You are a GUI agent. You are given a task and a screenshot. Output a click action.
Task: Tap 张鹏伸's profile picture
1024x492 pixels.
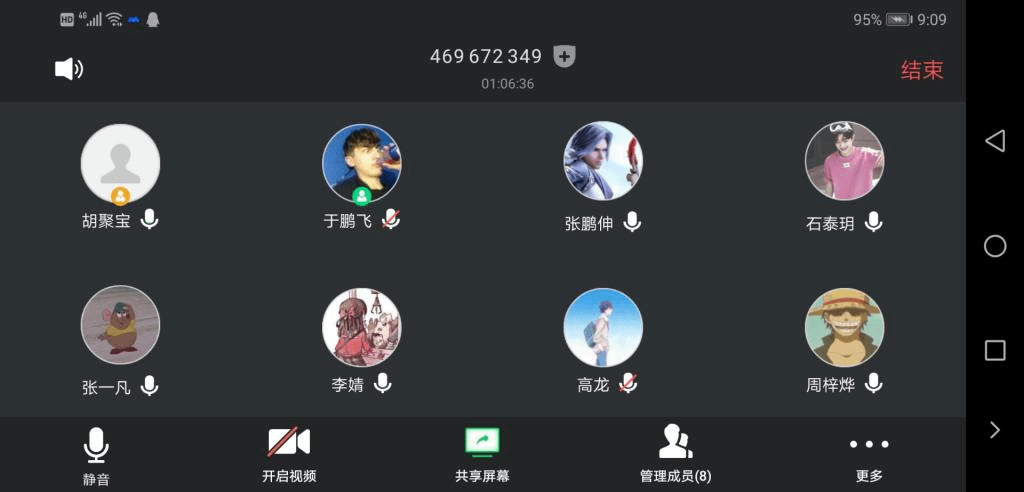pyautogui.click(x=603, y=161)
